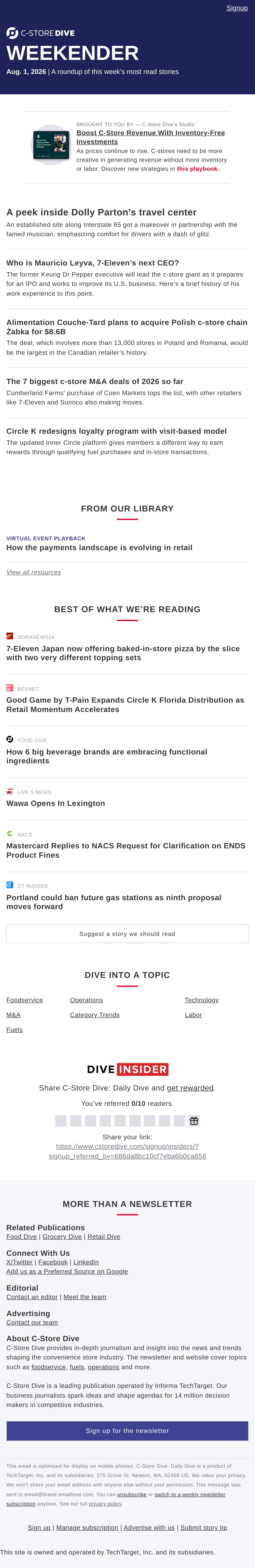
Task: Open the Dive Insider referral signup link
Action: click(x=127, y=1151)
